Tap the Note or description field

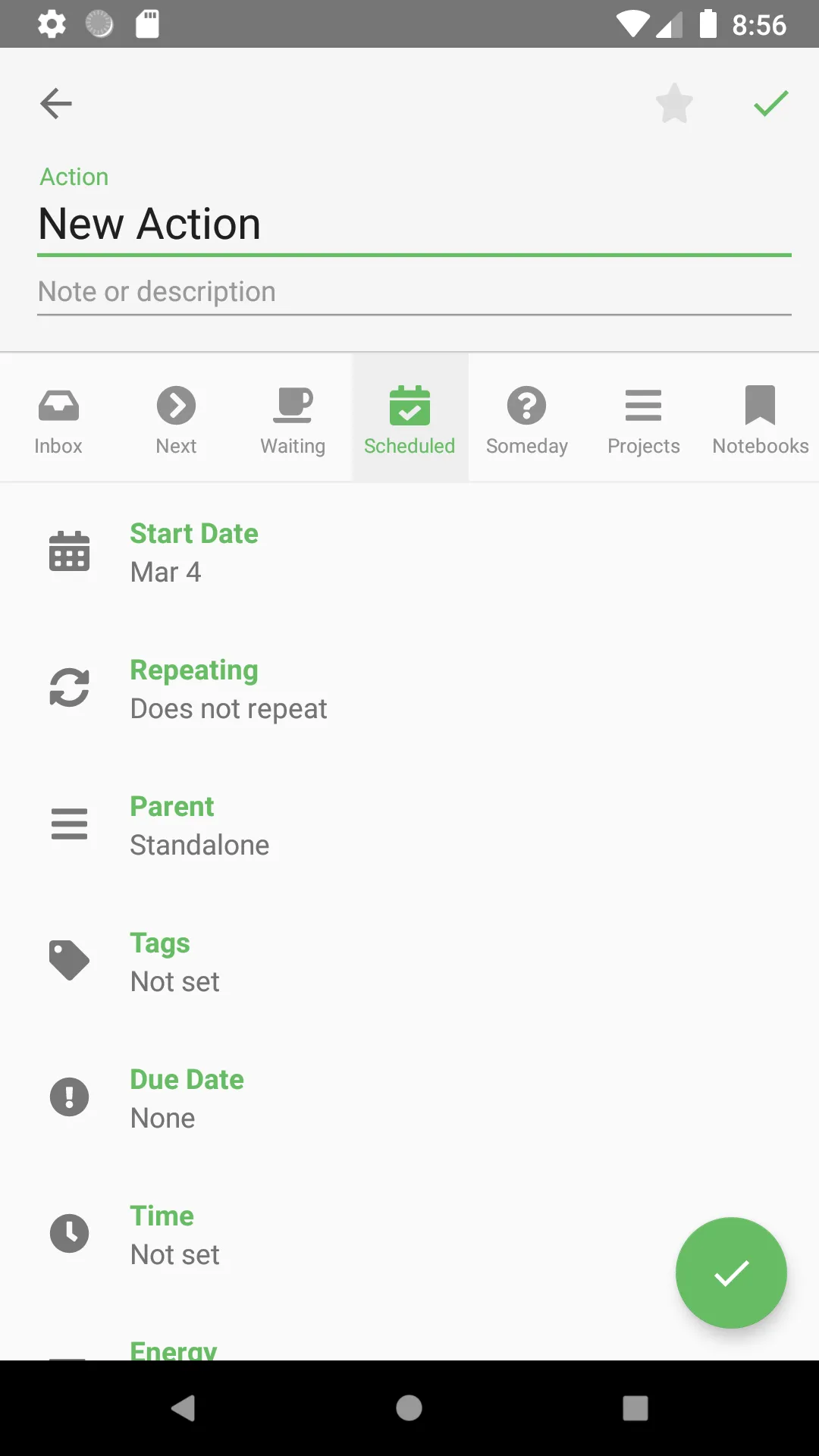click(413, 292)
